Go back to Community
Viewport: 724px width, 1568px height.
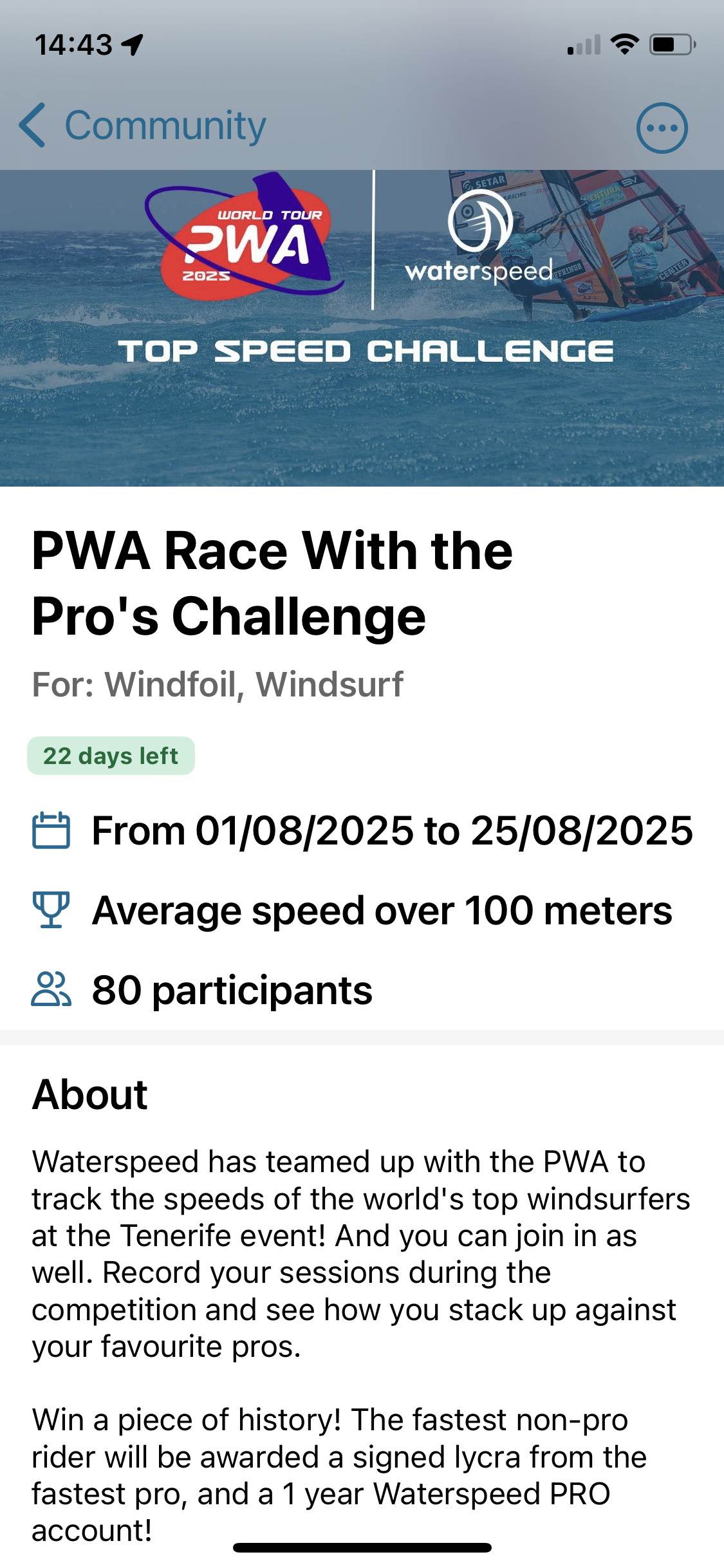pyautogui.click(x=142, y=126)
